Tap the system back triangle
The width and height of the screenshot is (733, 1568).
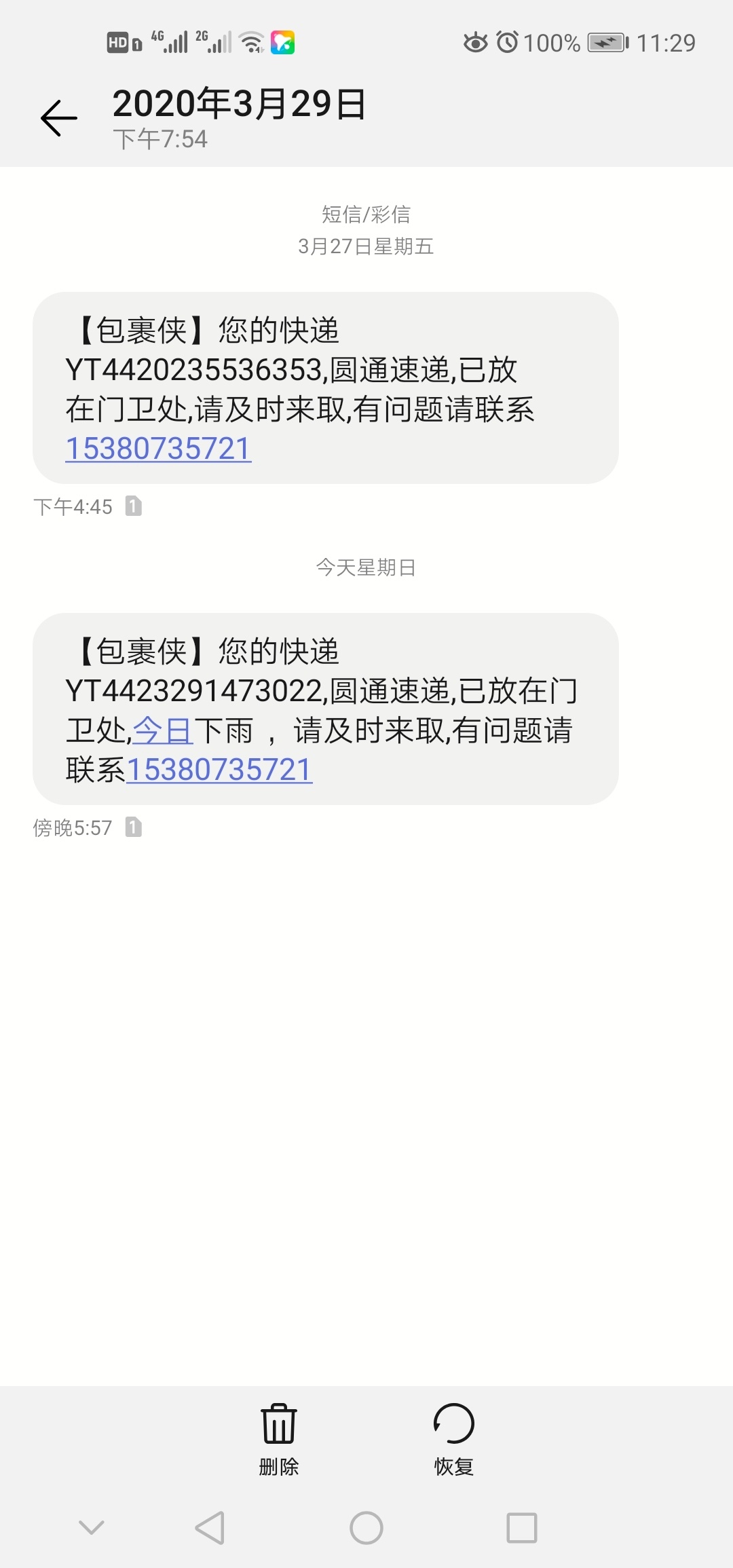(210, 1528)
